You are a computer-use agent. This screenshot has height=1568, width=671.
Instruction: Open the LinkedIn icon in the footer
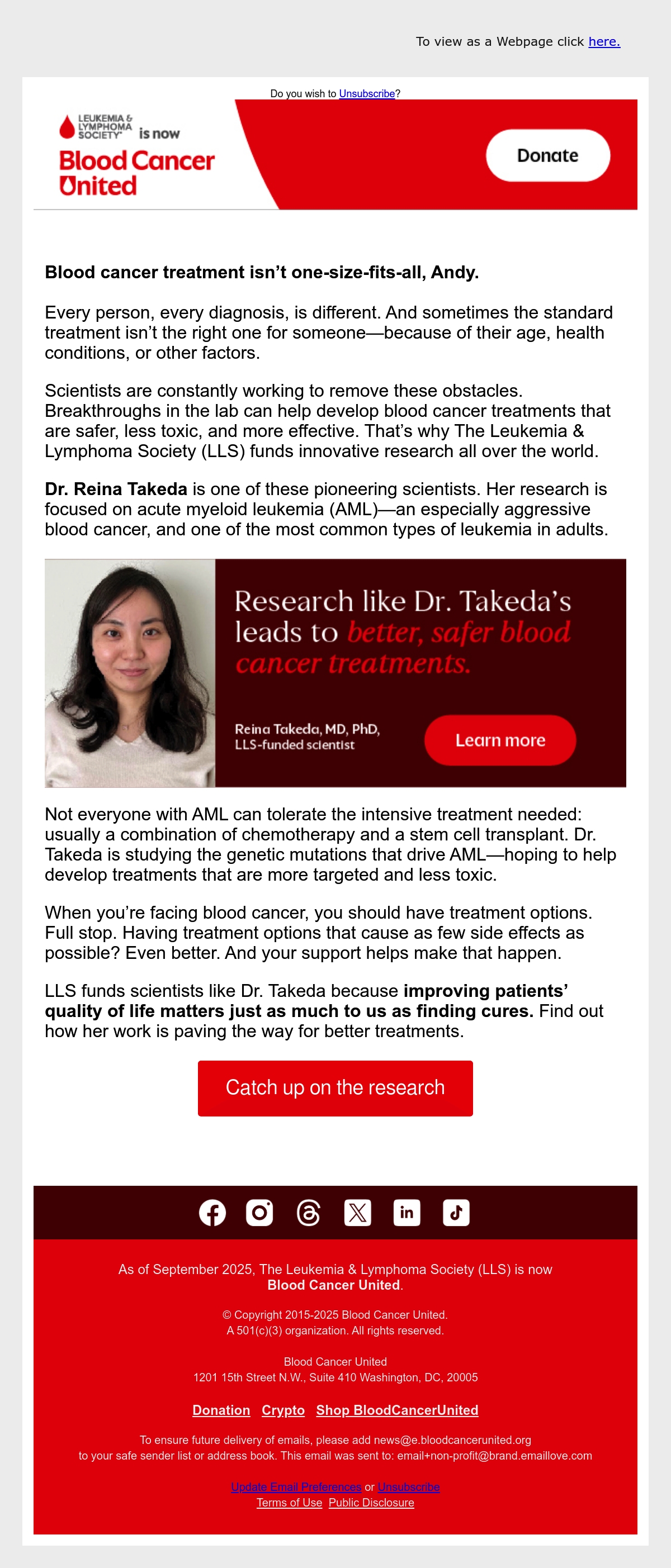click(407, 1213)
